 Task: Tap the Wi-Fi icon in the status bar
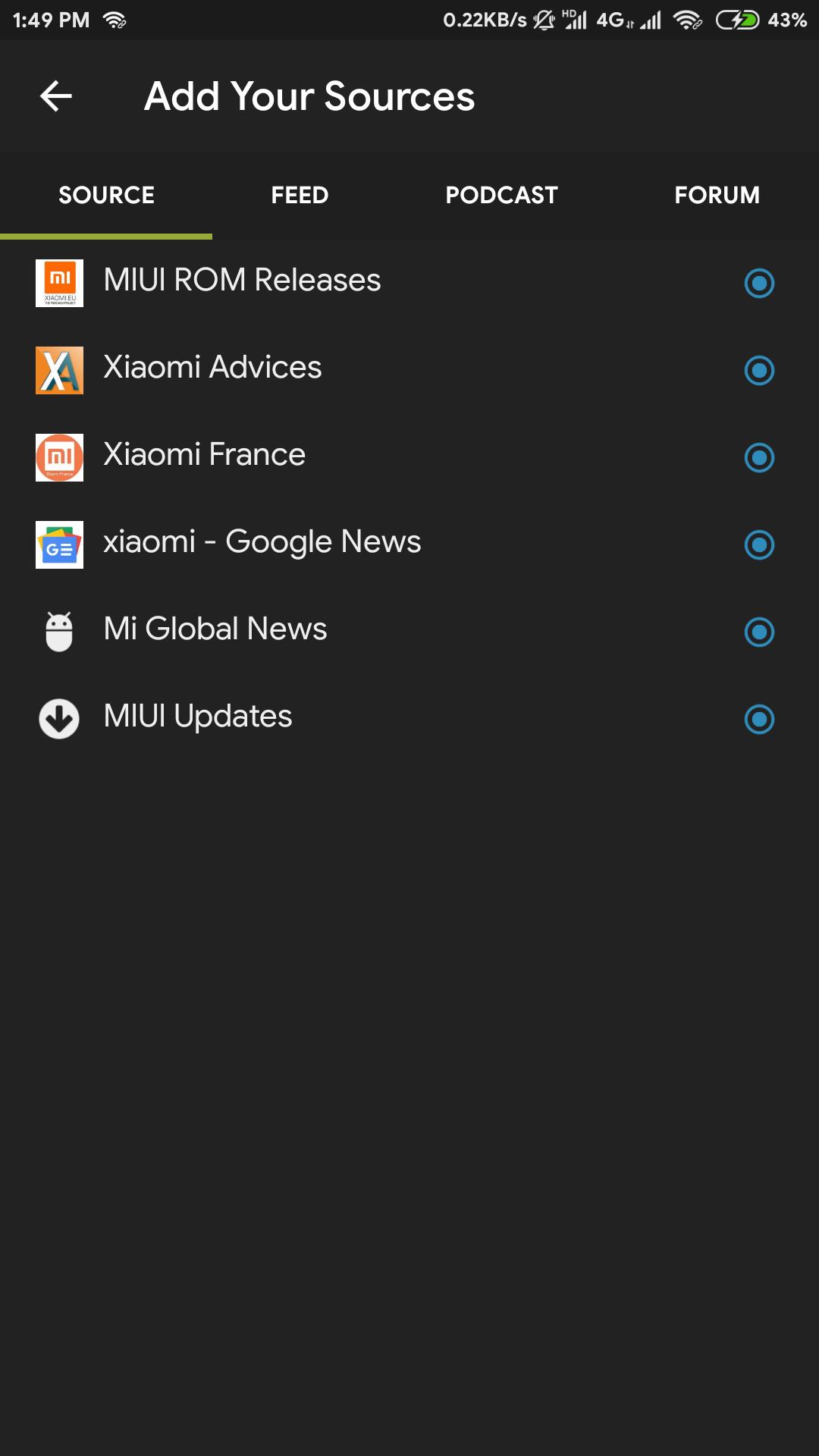(x=687, y=20)
